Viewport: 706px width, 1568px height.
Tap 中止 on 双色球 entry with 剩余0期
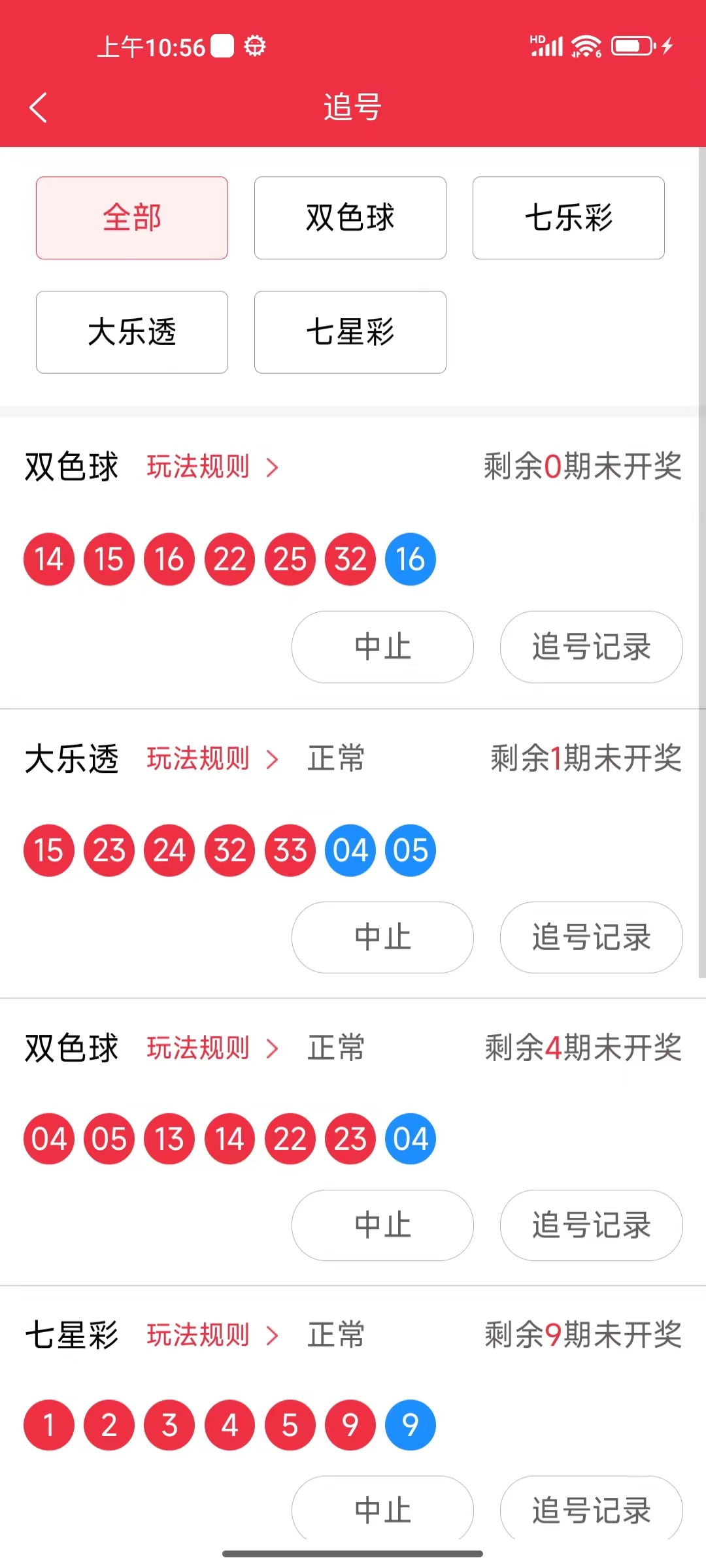click(382, 647)
